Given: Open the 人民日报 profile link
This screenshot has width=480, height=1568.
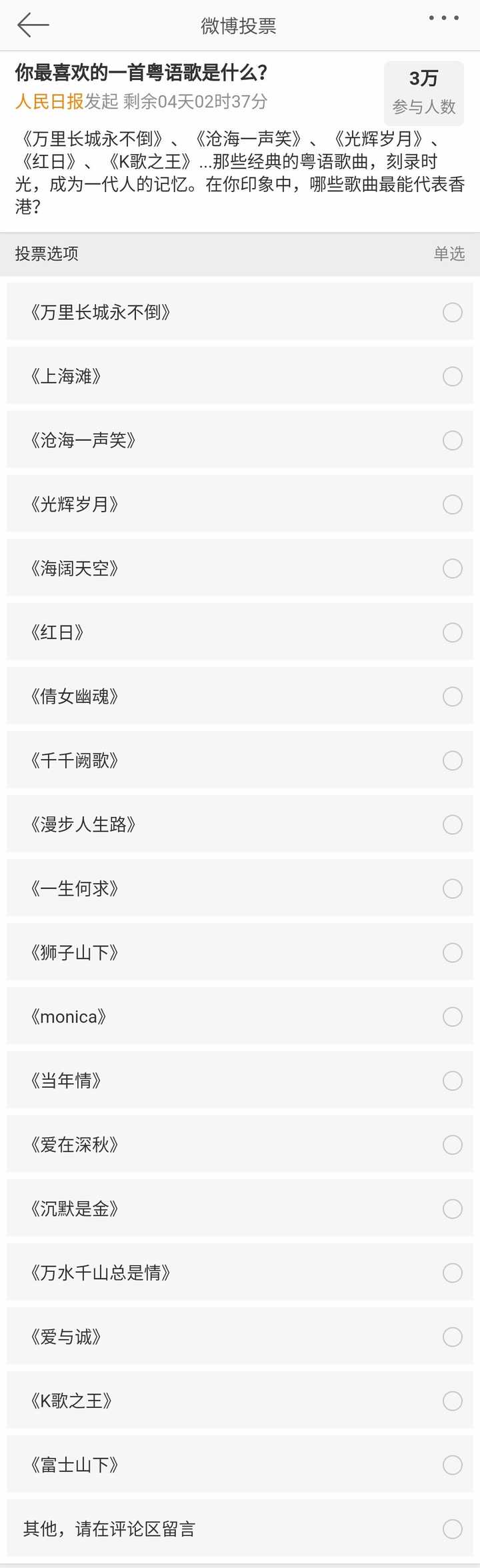Looking at the screenshot, I should (x=49, y=101).
